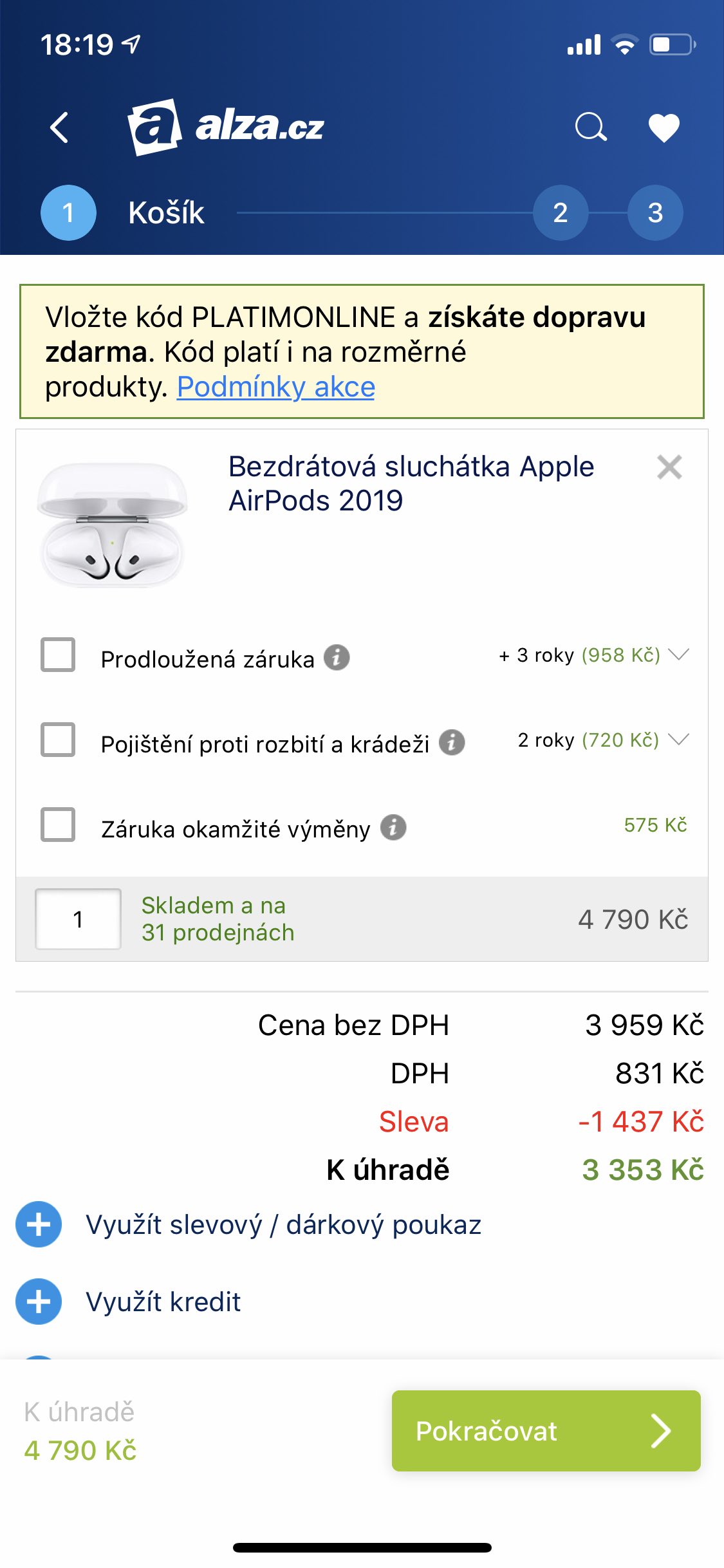Continue with the Pokračovat button
The width and height of the screenshot is (724, 1568).
(x=546, y=1431)
